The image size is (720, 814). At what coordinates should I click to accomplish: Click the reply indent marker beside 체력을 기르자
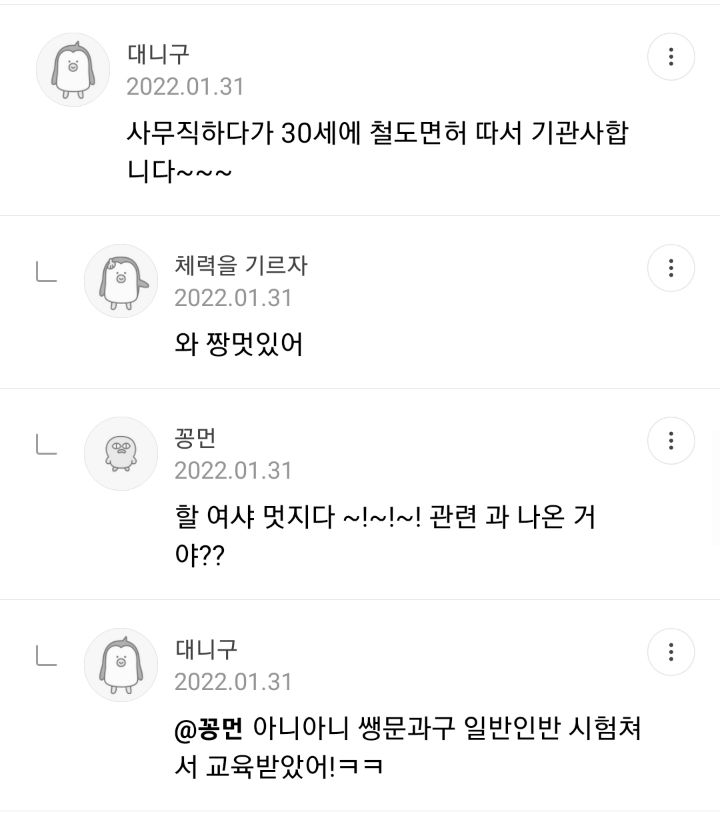(x=47, y=270)
